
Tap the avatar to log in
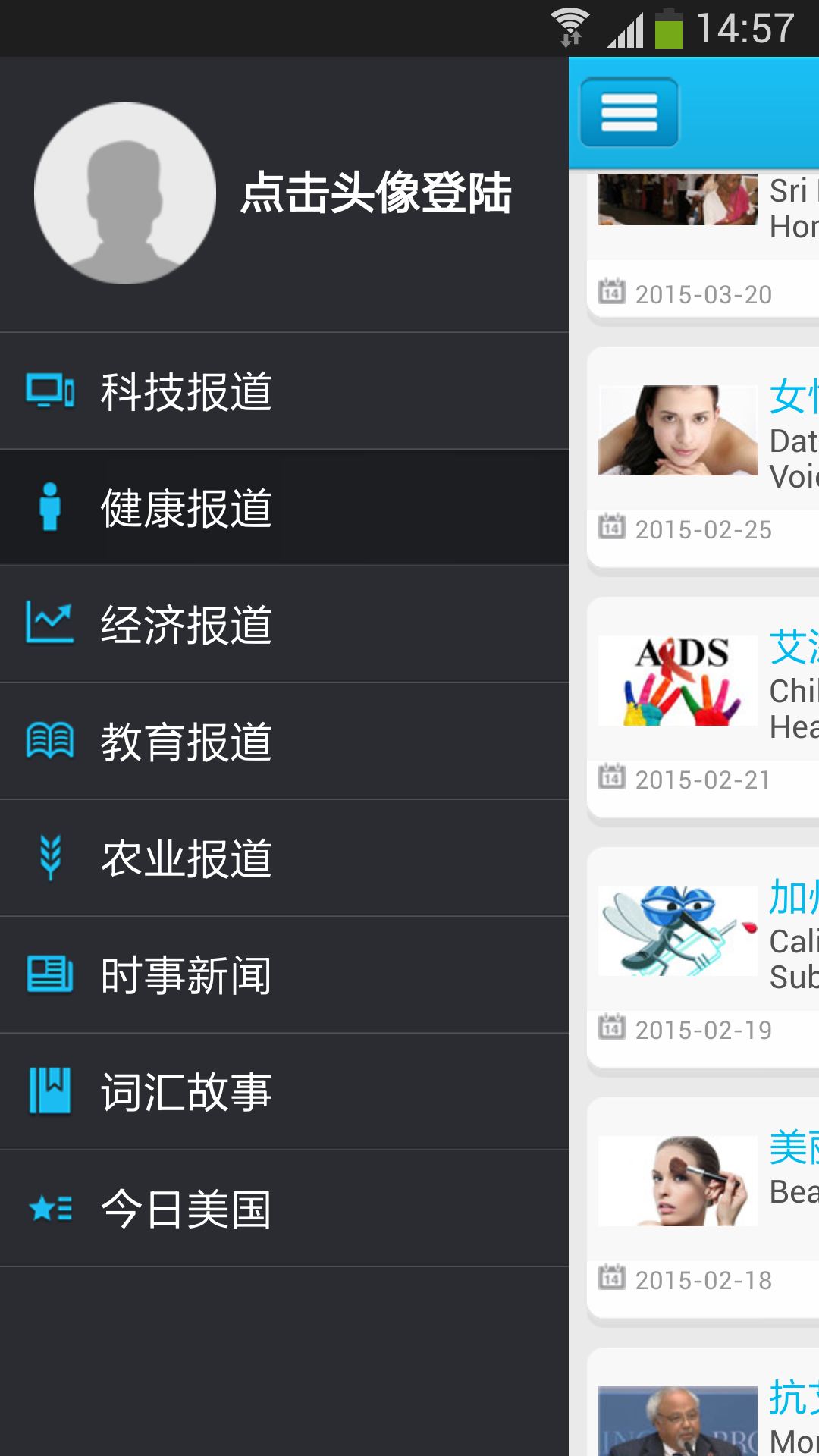coord(125,193)
